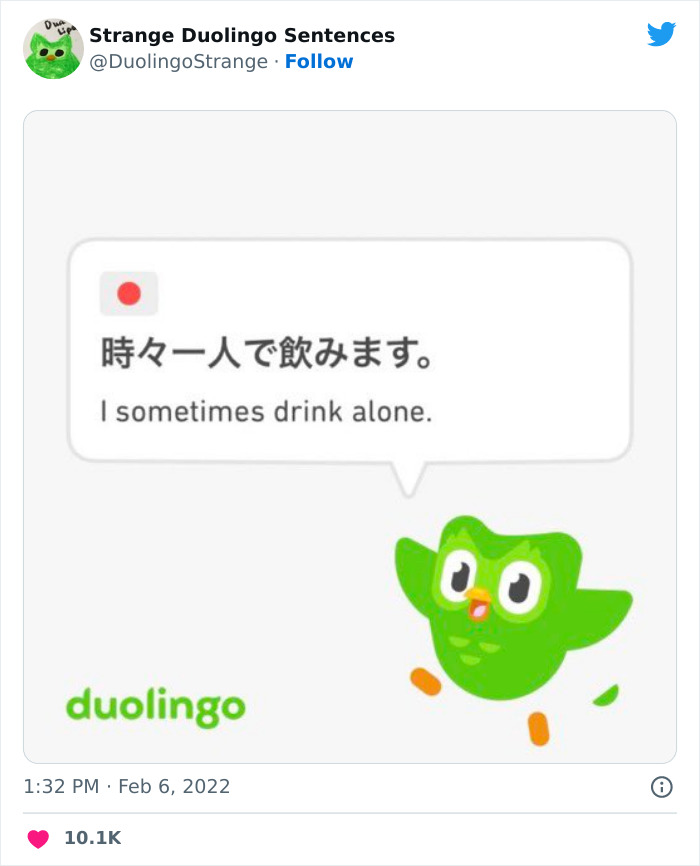Open Strange Duolingo Sentences profile picture
This screenshot has height=866, width=700.
point(53,48)
